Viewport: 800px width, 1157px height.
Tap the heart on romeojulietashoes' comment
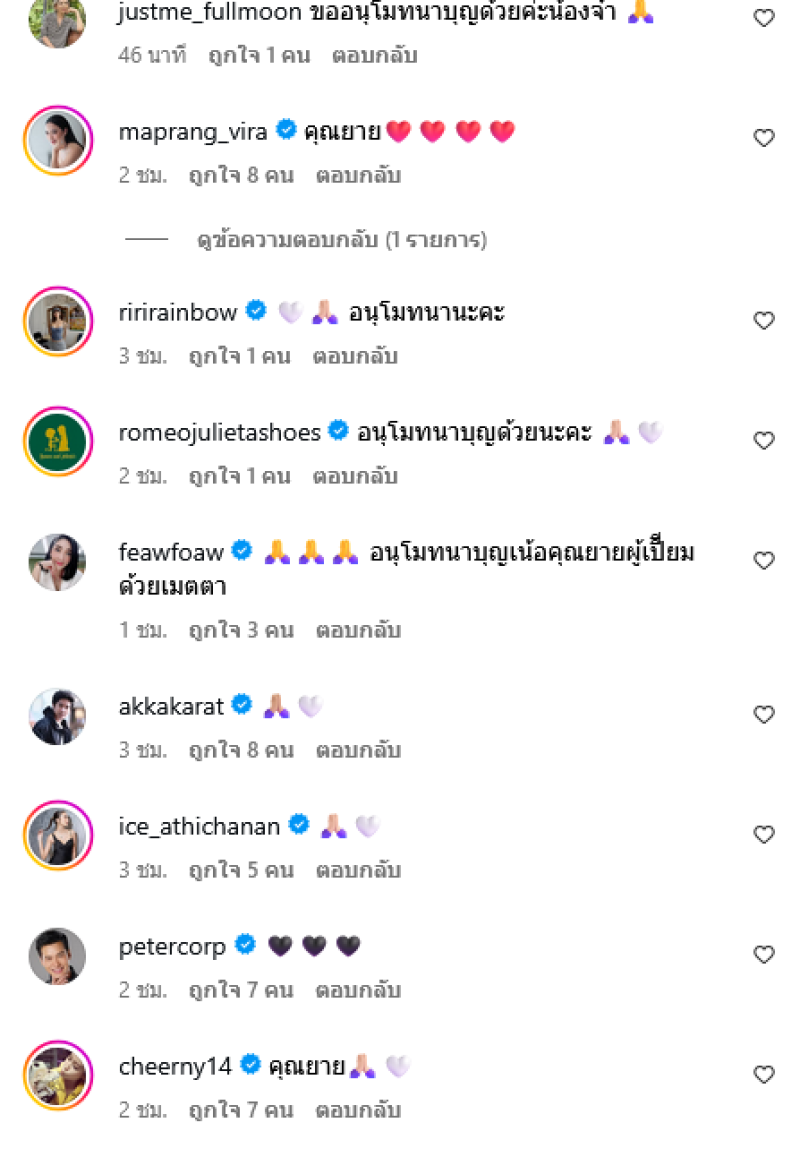[x=764, y=440]
